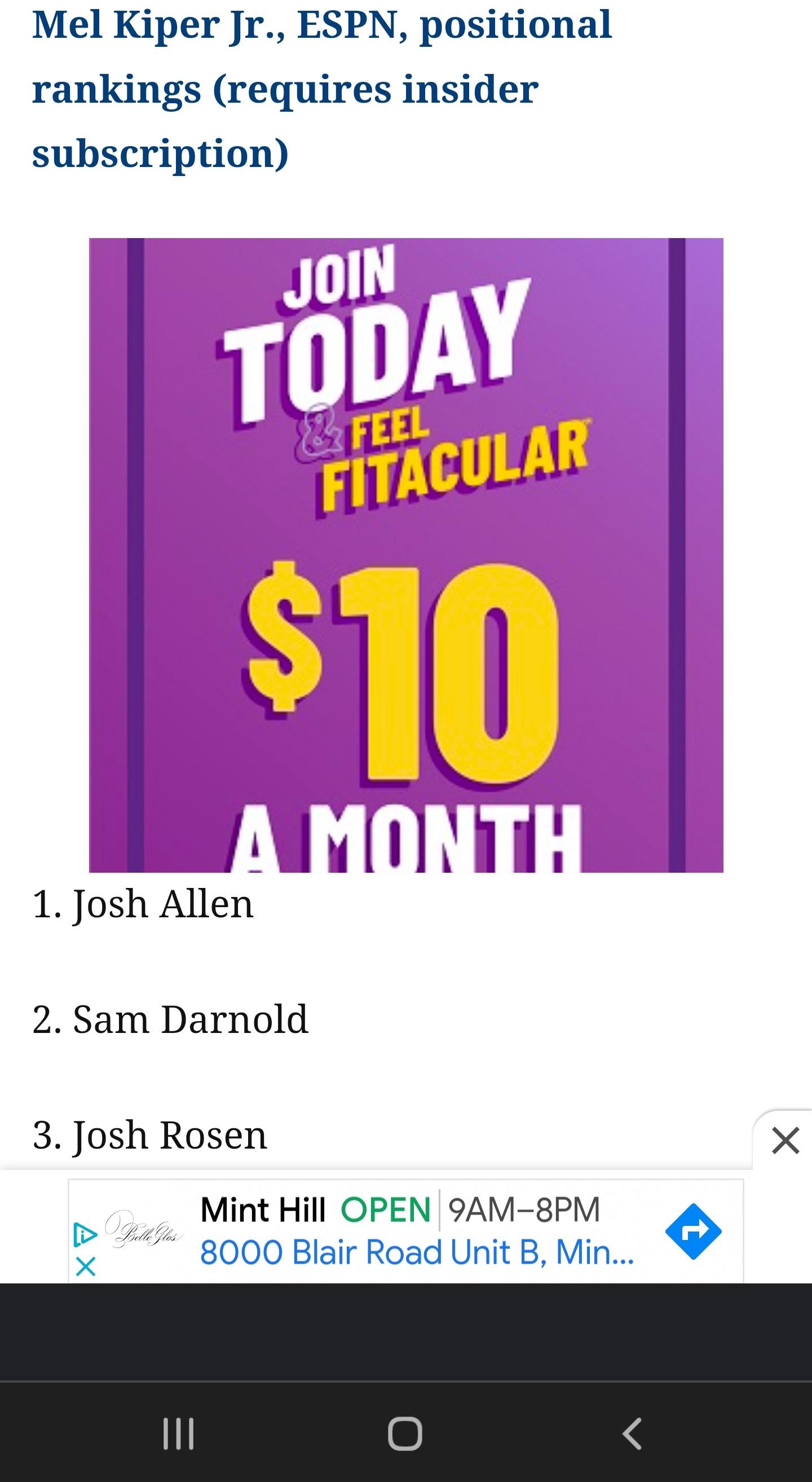
Task: Go to the home screen
Action: tap(405, 1433)
